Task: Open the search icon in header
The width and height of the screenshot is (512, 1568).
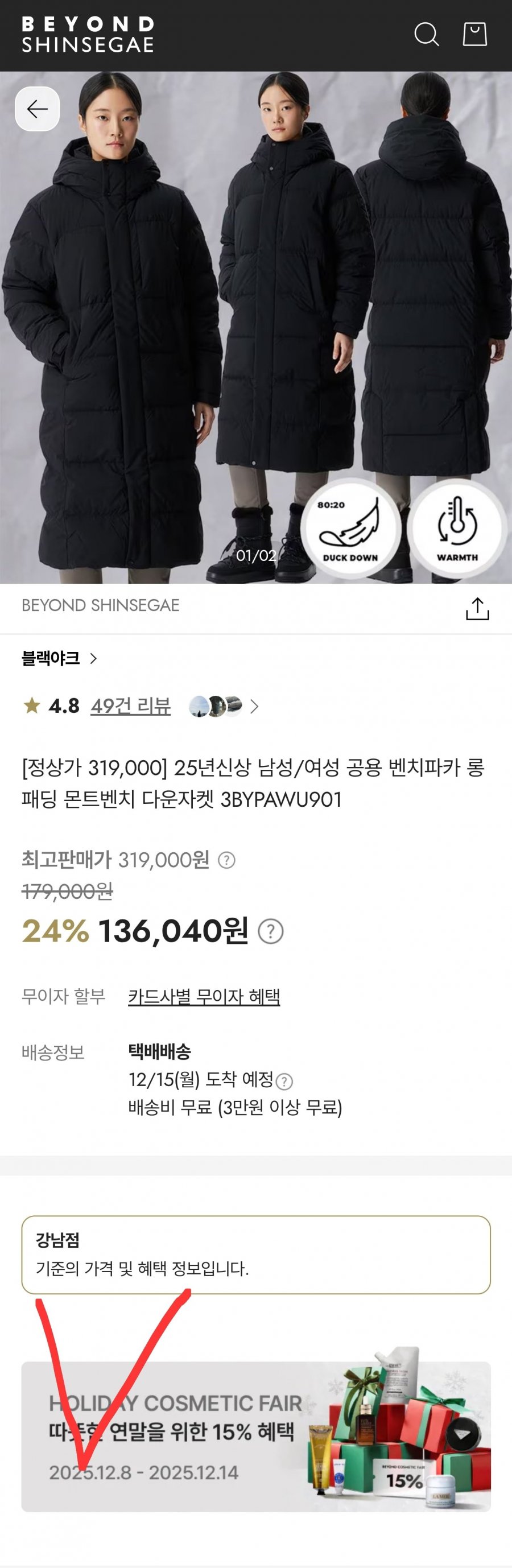Action: [x=426, y=35]
